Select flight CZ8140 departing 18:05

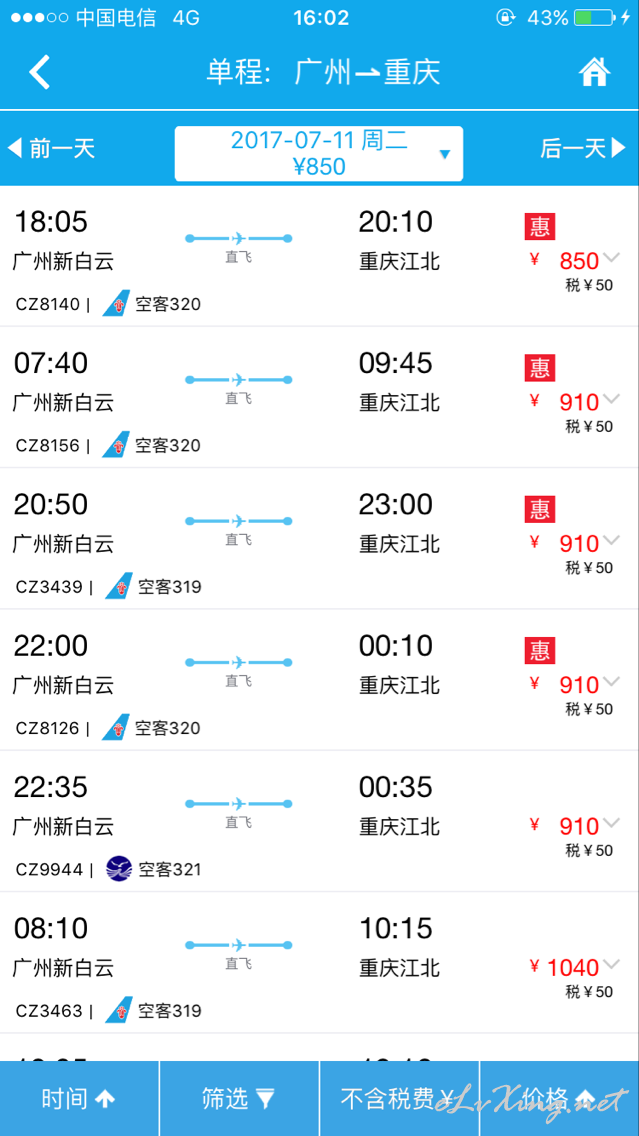coord(320,256)
